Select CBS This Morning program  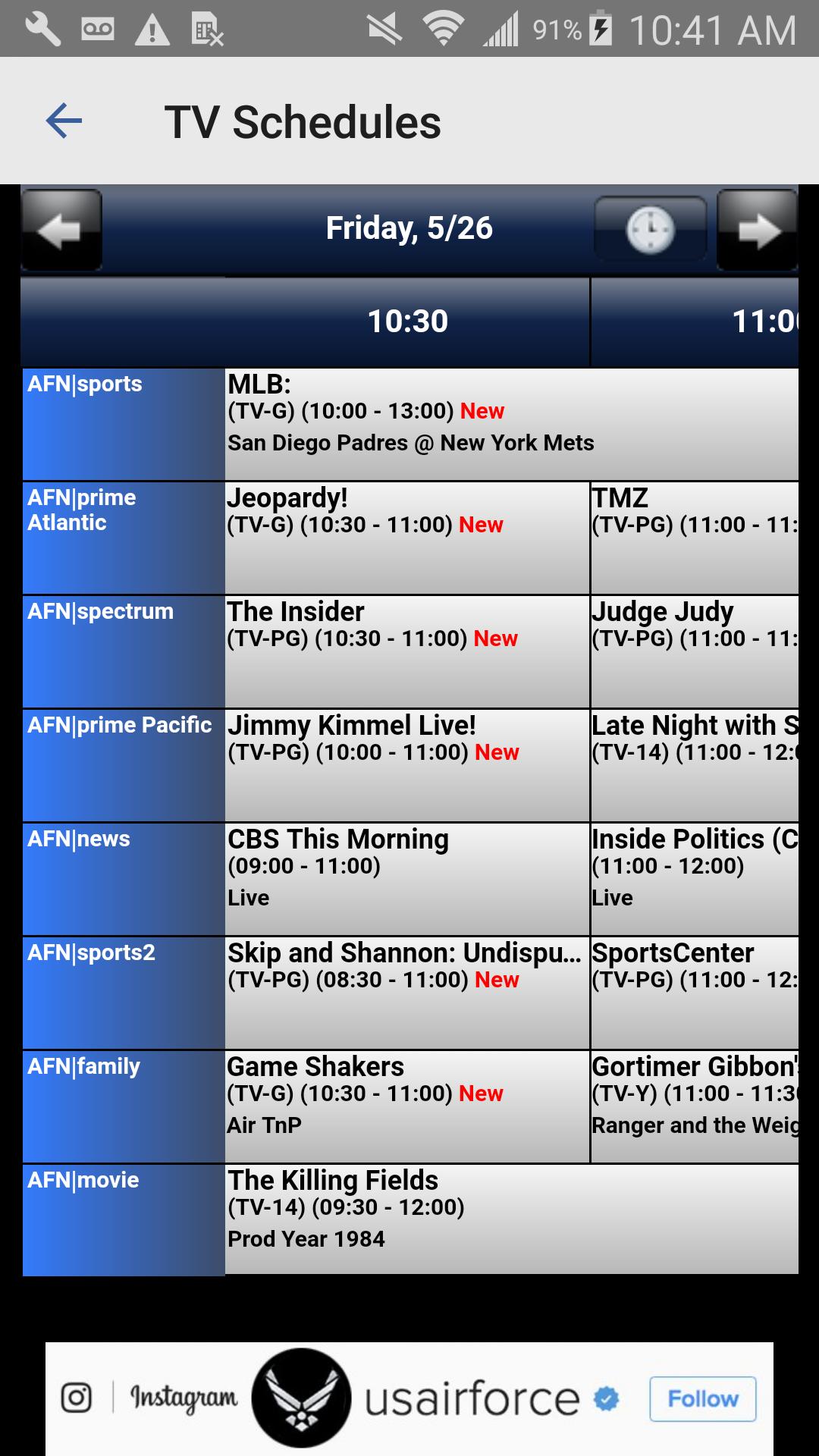pyautogui.click(x=406, y=878)
